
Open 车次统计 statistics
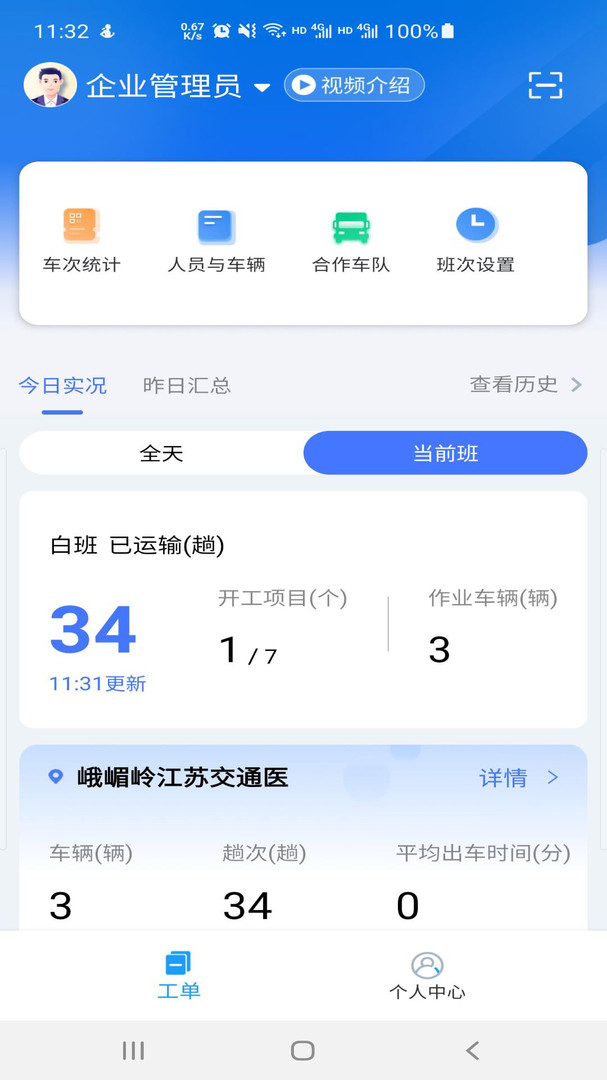(81, 240)
